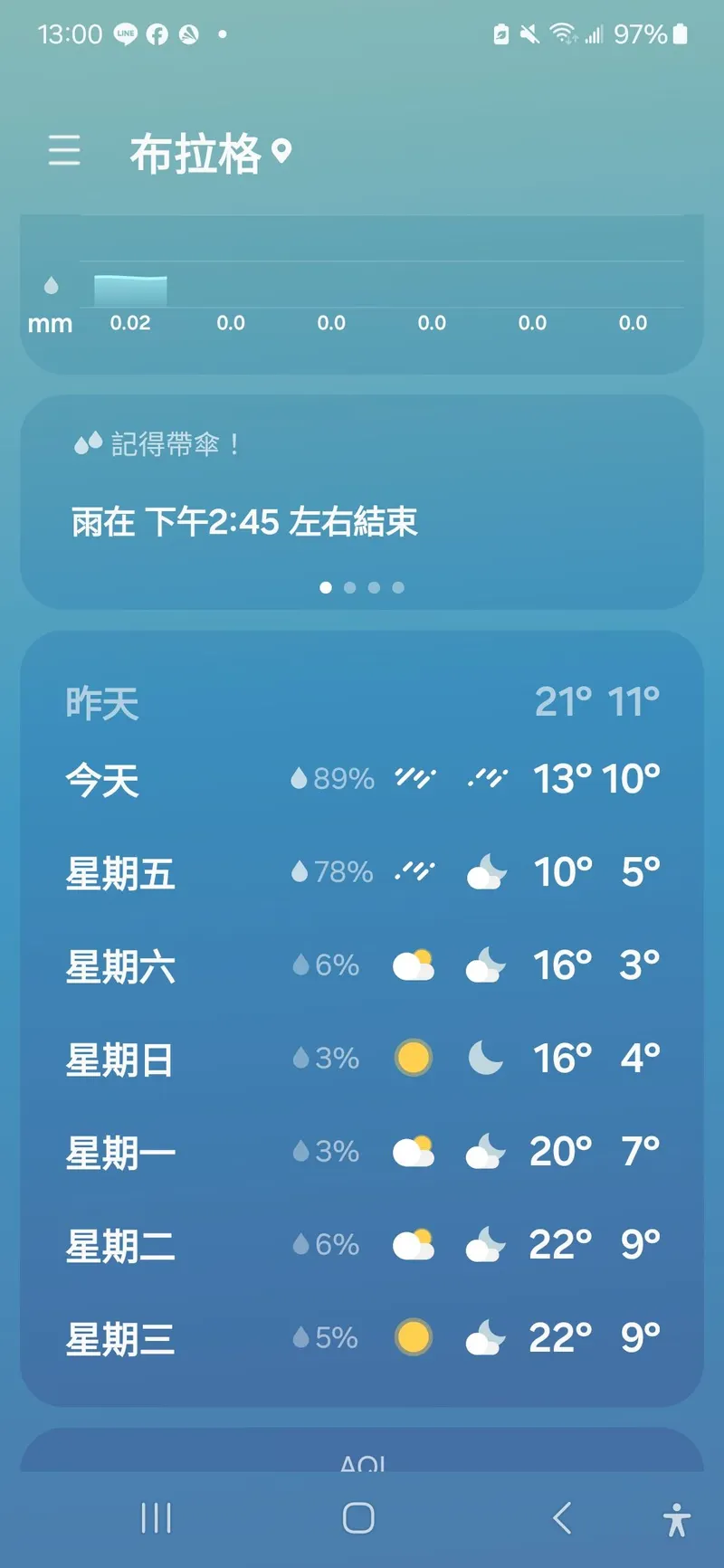Select the 星期三 daily forecast

(x=362, y=1339)
